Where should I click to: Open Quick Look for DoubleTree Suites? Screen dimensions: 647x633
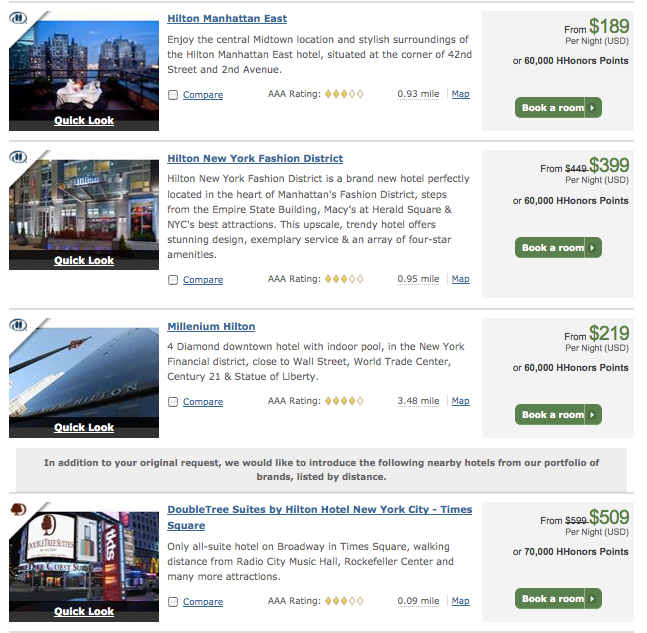(x=84, y=611)
